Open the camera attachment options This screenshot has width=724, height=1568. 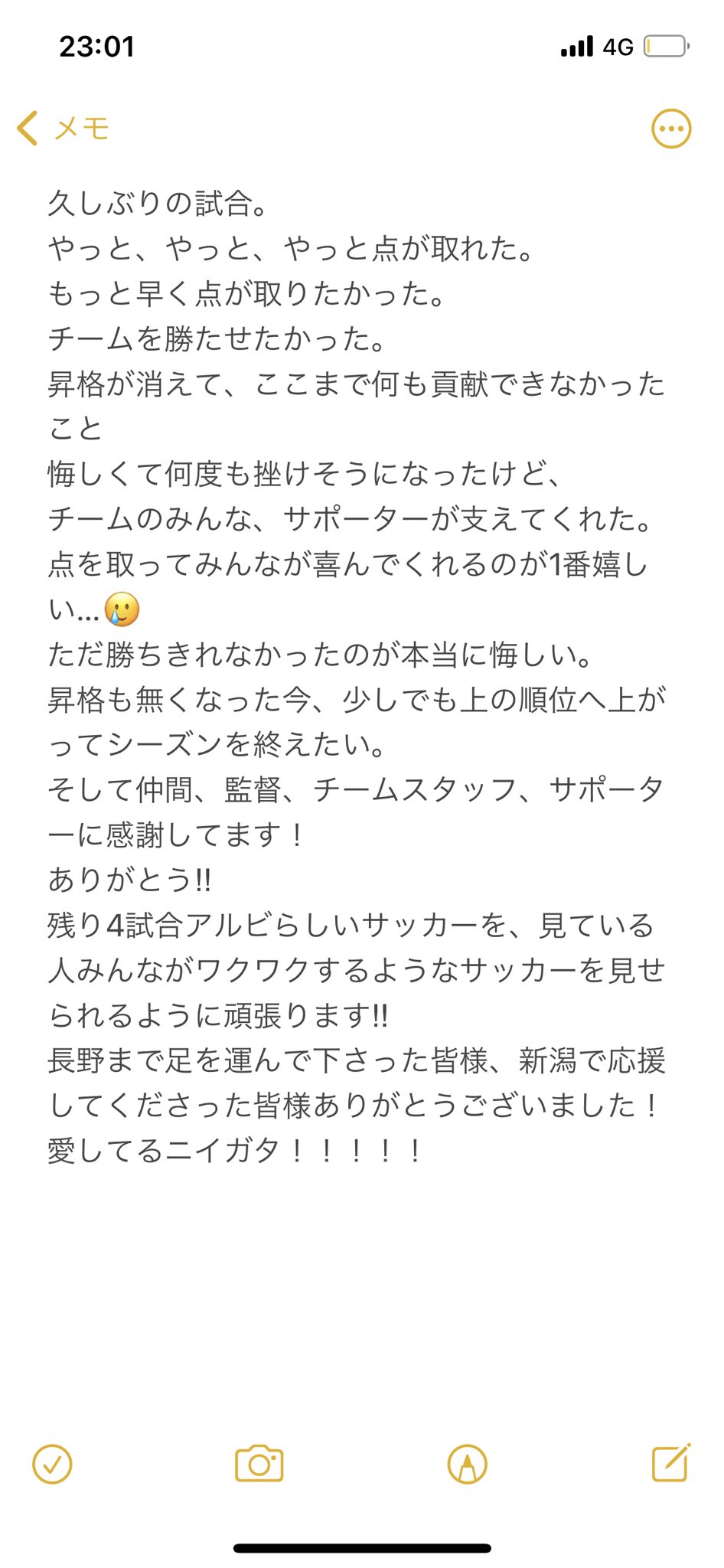[x=259, y=1464]
